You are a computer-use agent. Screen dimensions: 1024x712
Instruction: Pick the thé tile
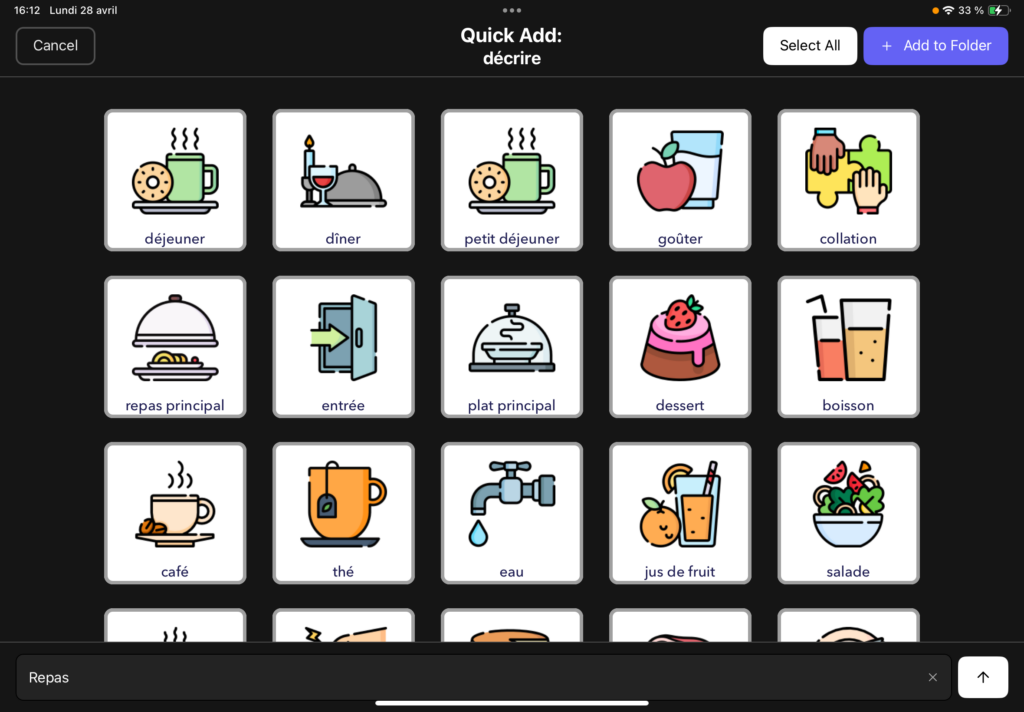pyautogui.click(x=343, y=513)
